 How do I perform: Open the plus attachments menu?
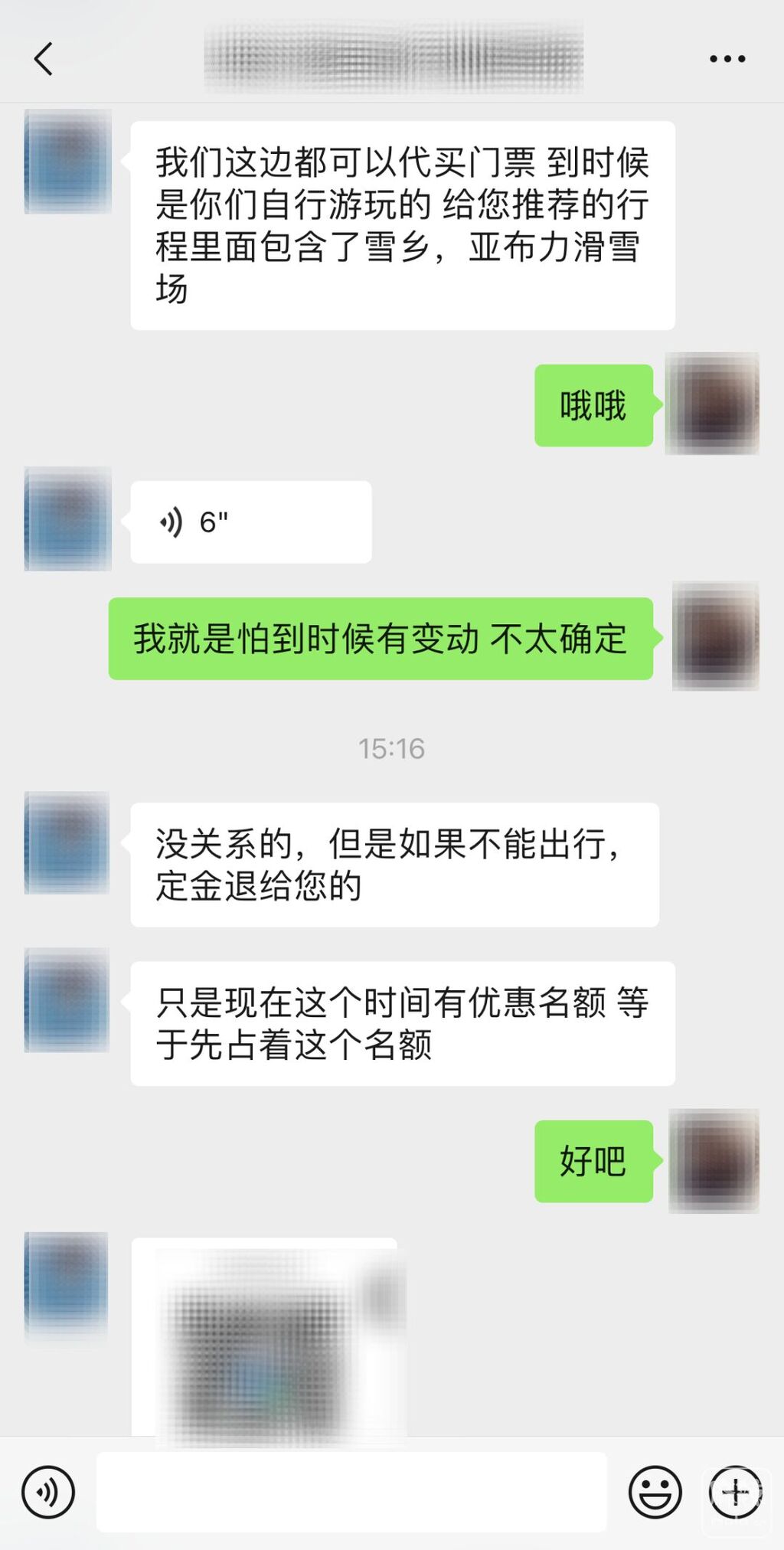click(736, 1492)
